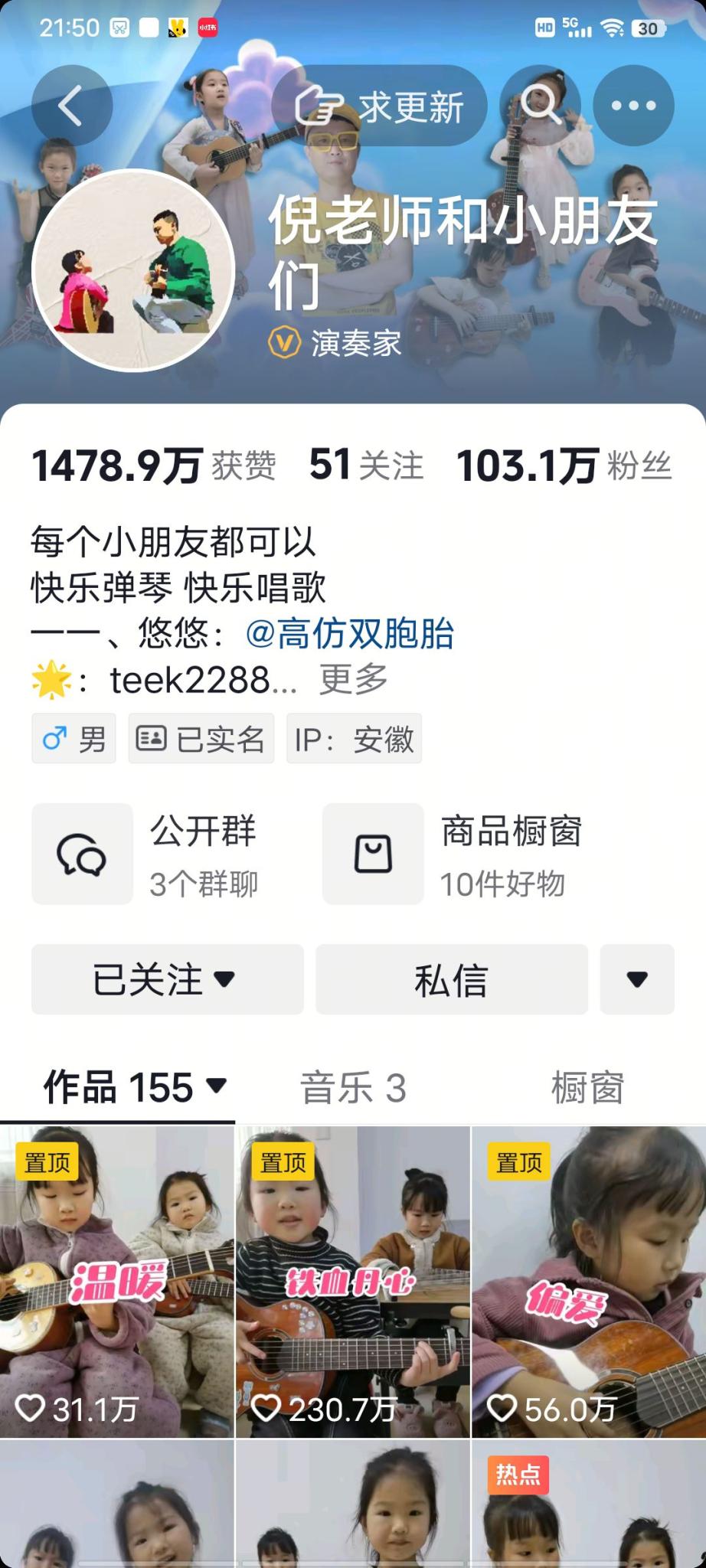This screenshot has width=706, height=1568.
Task: Switch to the 音乐 3 tab
Action: pos(353,1087)
